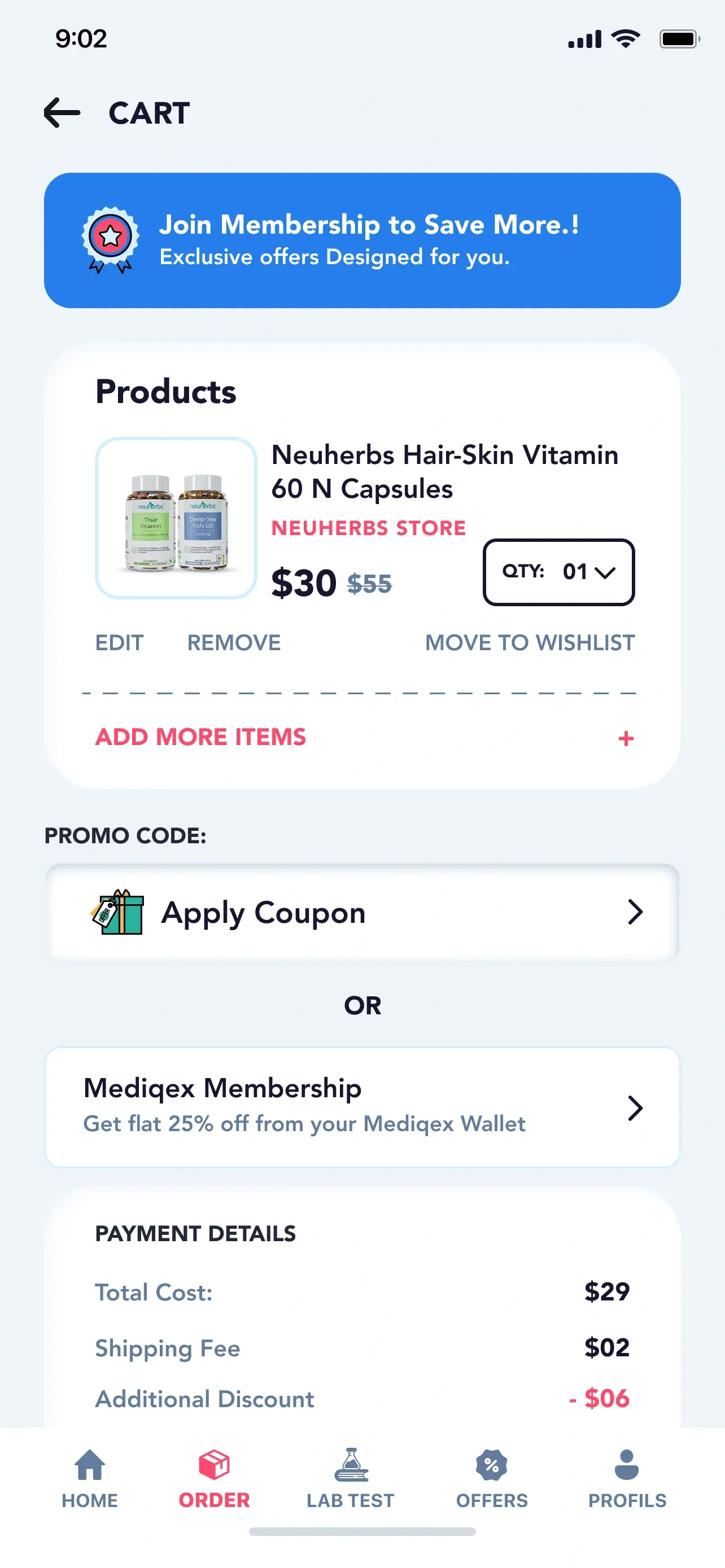Open the Neuherbs product image
Screen dimensions: 725x1568
tap(176, 518)
